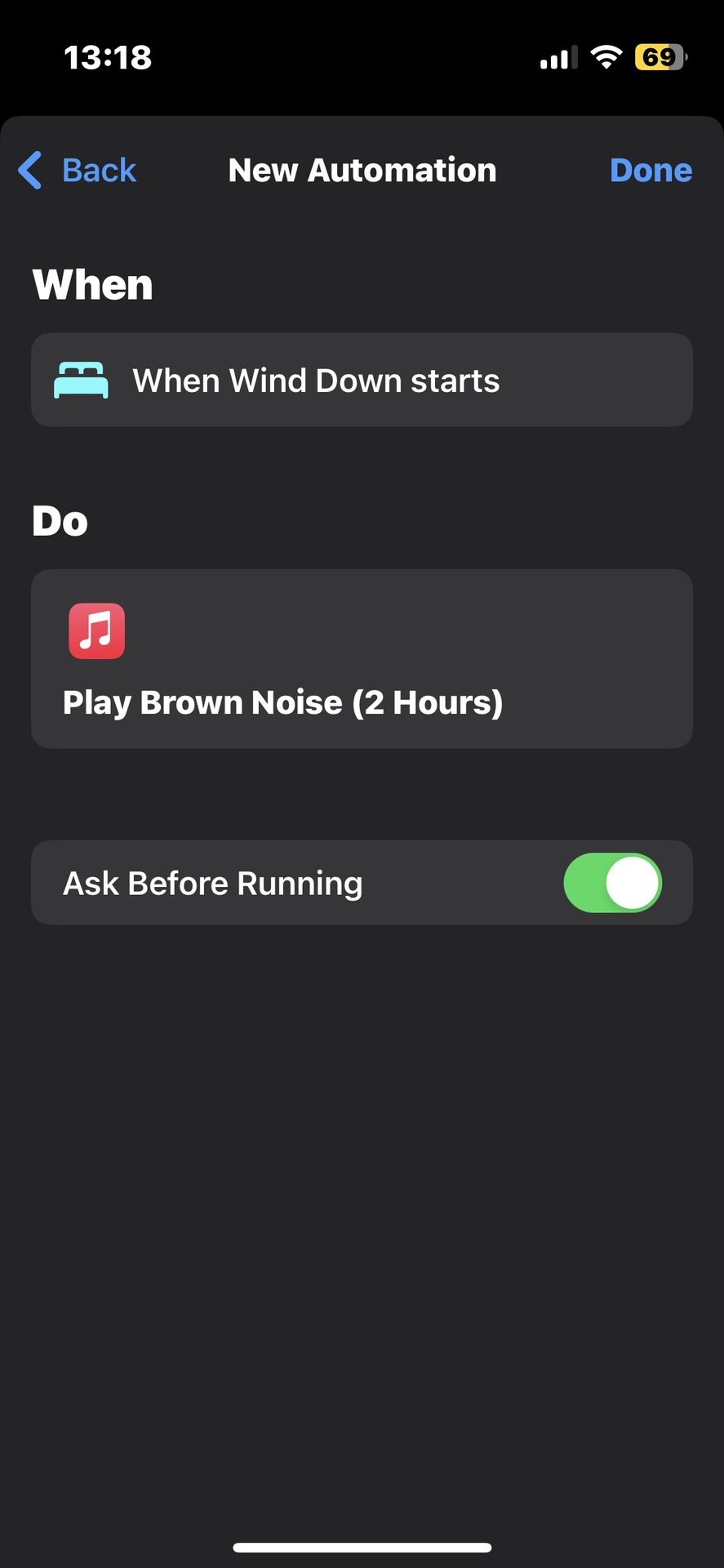Viewport: 724px width, 1568px height.
Task: Go back to the previous screen
Action: coord(78,171)
